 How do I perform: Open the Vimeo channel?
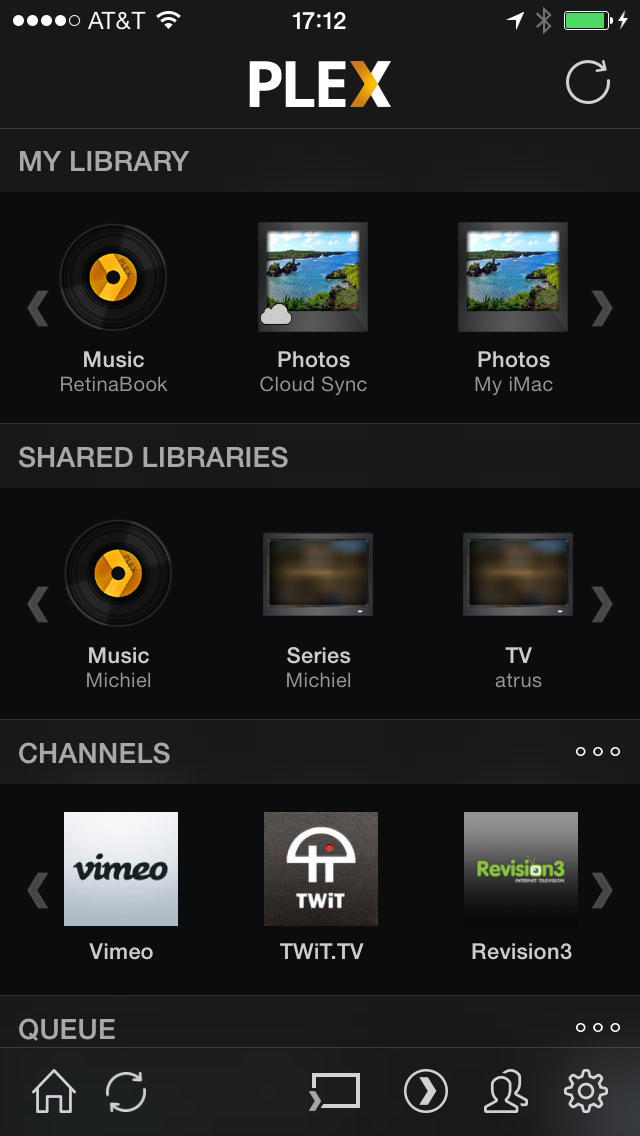121,869
